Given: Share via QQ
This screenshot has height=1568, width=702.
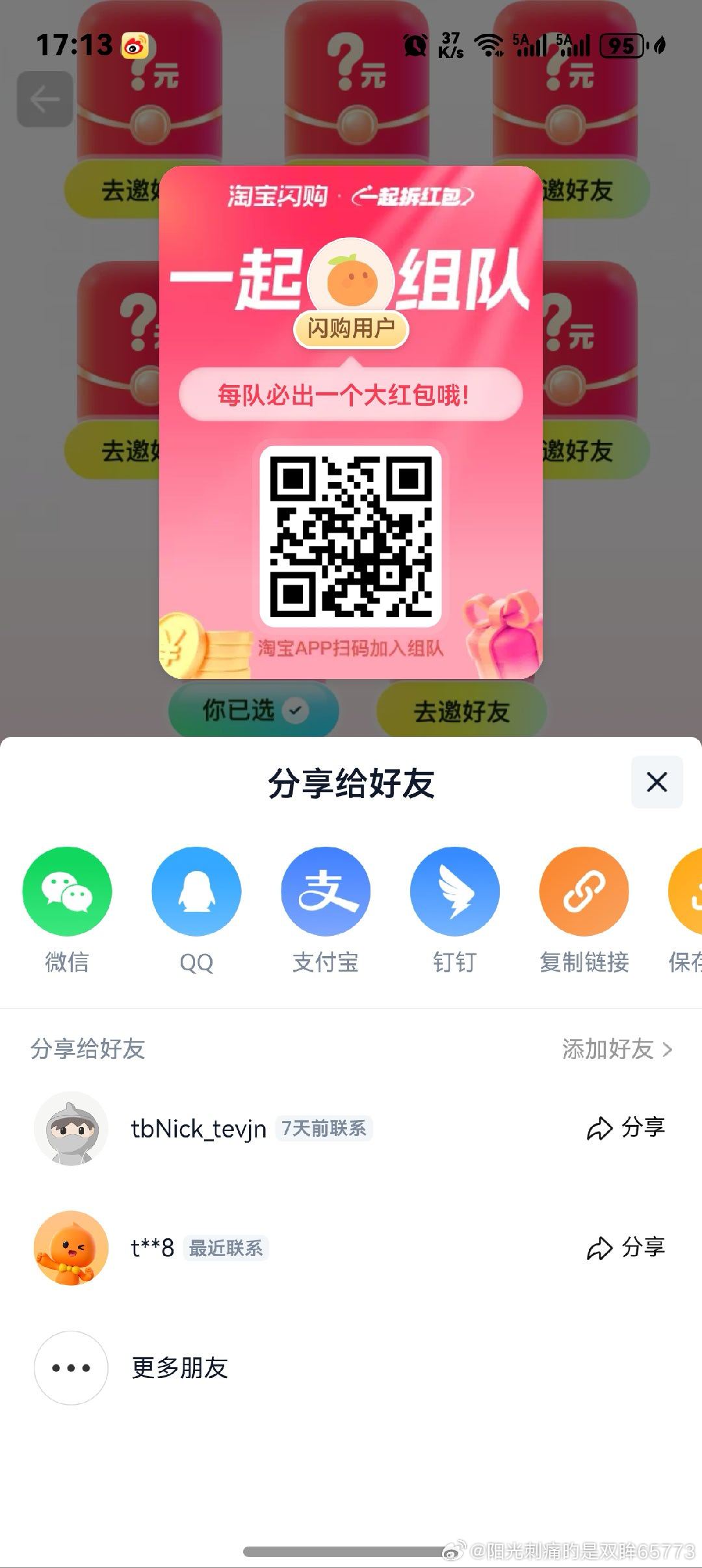Looking at the screenshot, I should (196, 892).
